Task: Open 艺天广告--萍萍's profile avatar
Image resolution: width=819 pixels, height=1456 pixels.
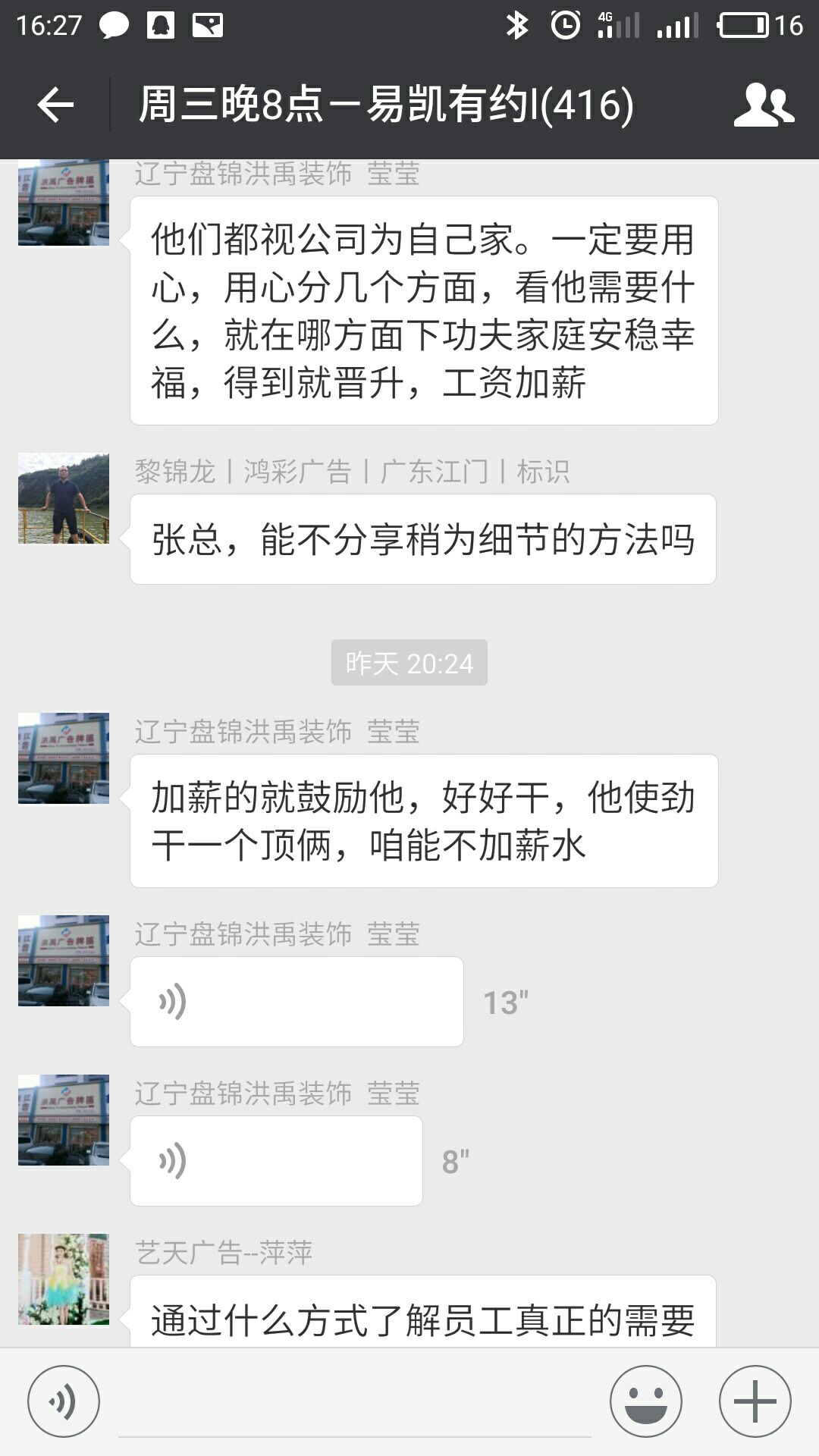Action: [64, 1279]
